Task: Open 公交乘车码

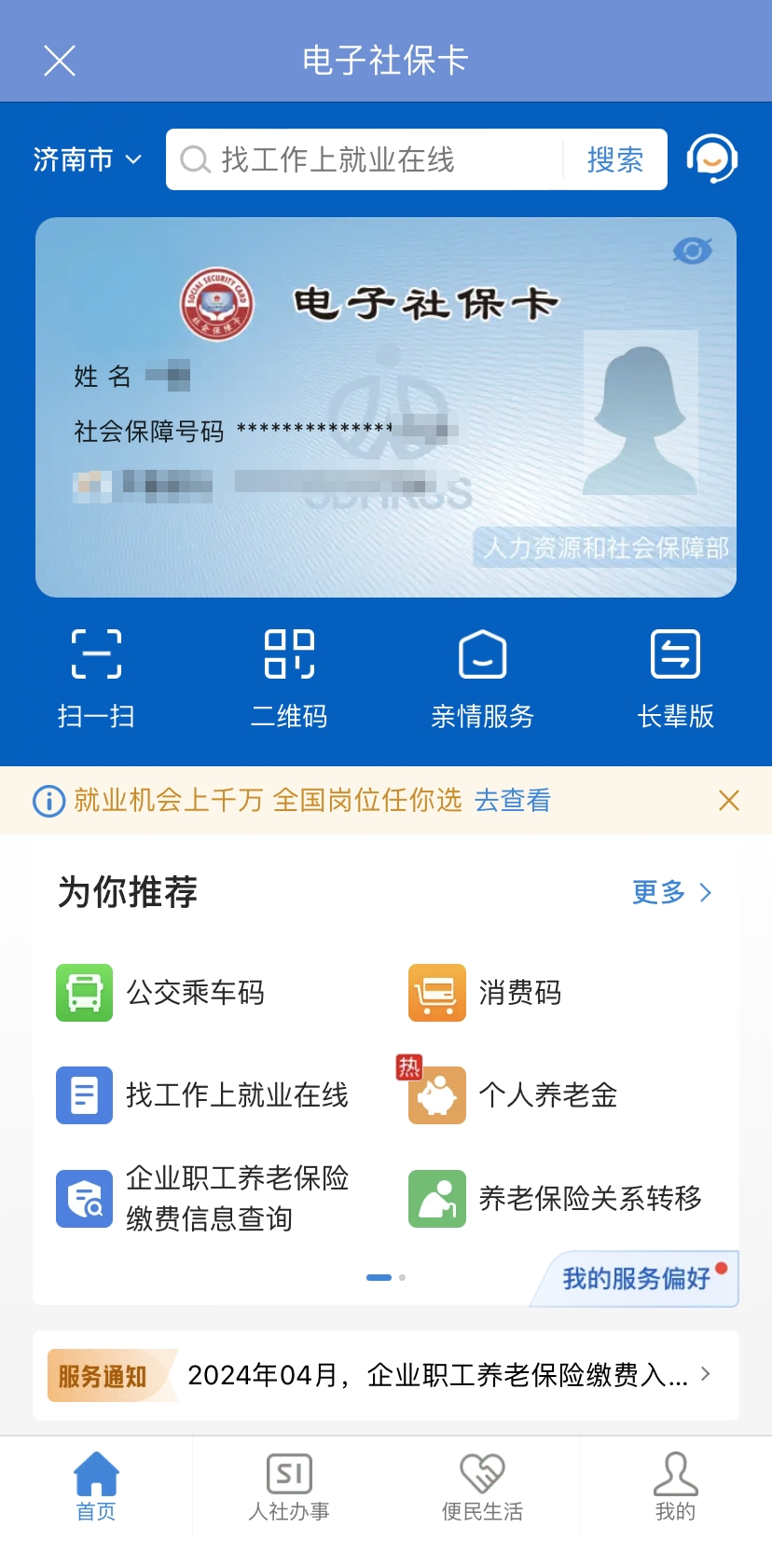Action: point(160,993)
